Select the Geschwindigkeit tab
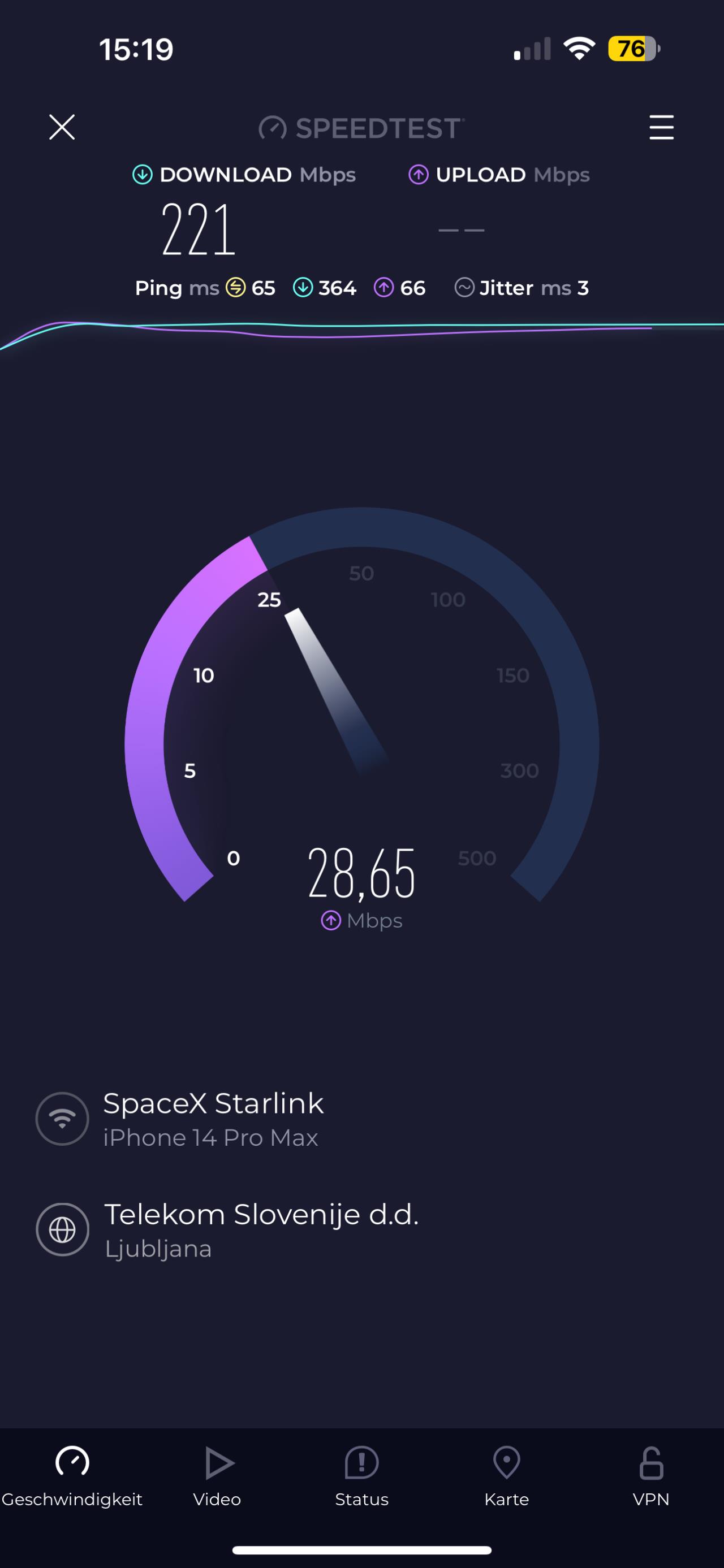724x1568 pixels. [72, 1476]
